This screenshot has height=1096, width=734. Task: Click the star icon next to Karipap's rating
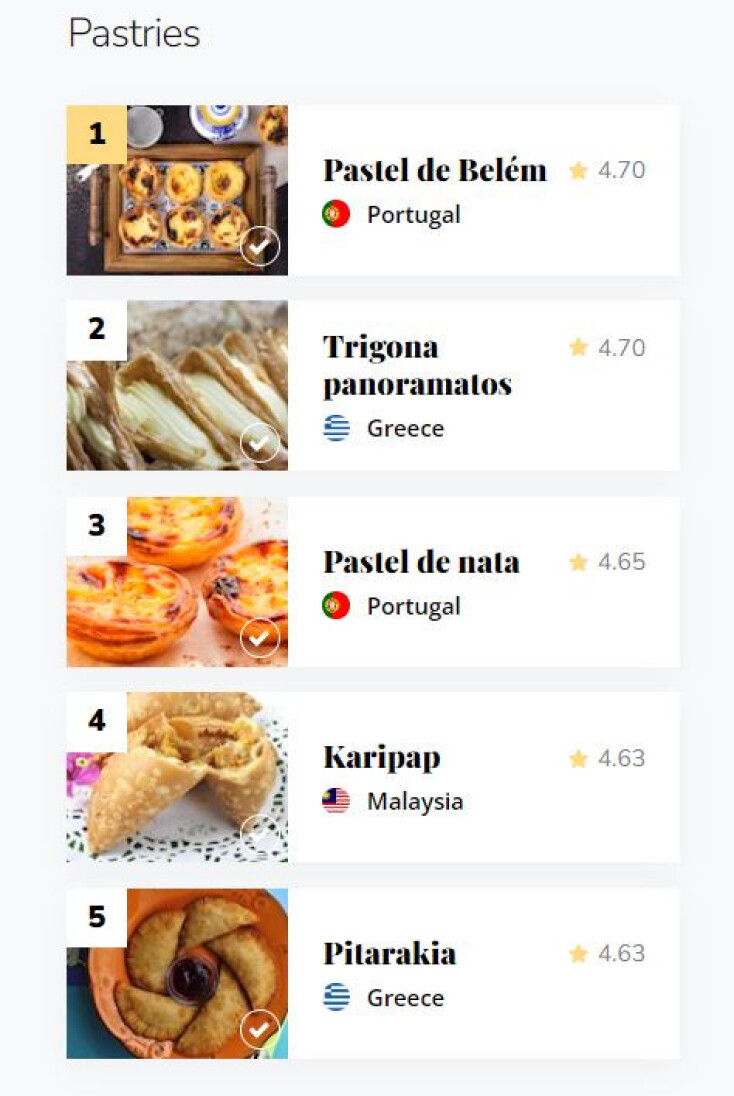[578, 758]
